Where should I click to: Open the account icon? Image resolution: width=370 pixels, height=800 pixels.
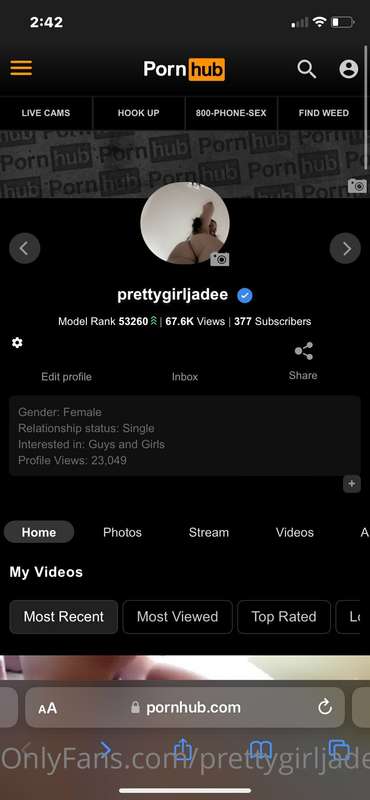point(349,69)
